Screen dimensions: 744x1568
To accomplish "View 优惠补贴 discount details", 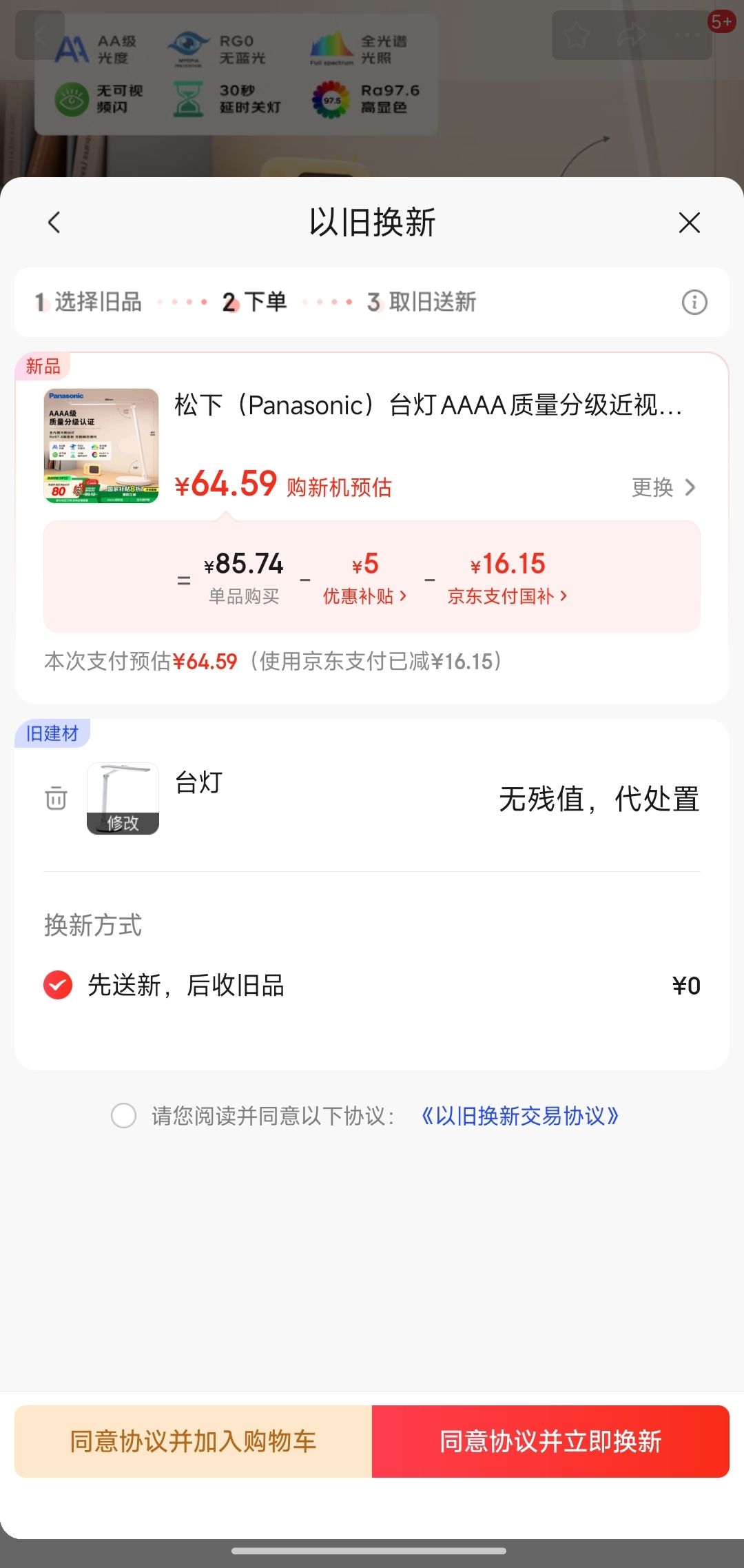I will coord(364,595).
